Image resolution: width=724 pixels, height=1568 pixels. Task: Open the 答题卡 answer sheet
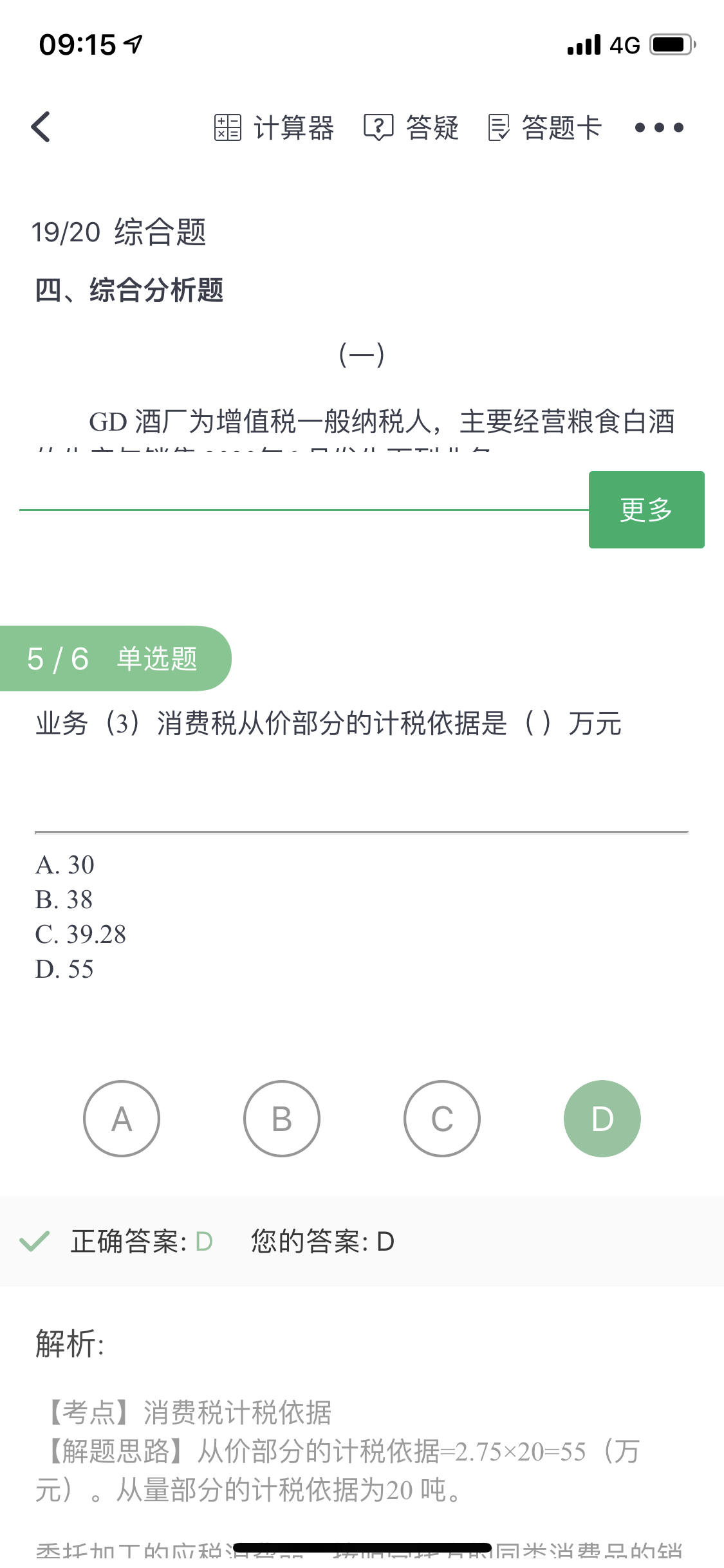point(545,127)
